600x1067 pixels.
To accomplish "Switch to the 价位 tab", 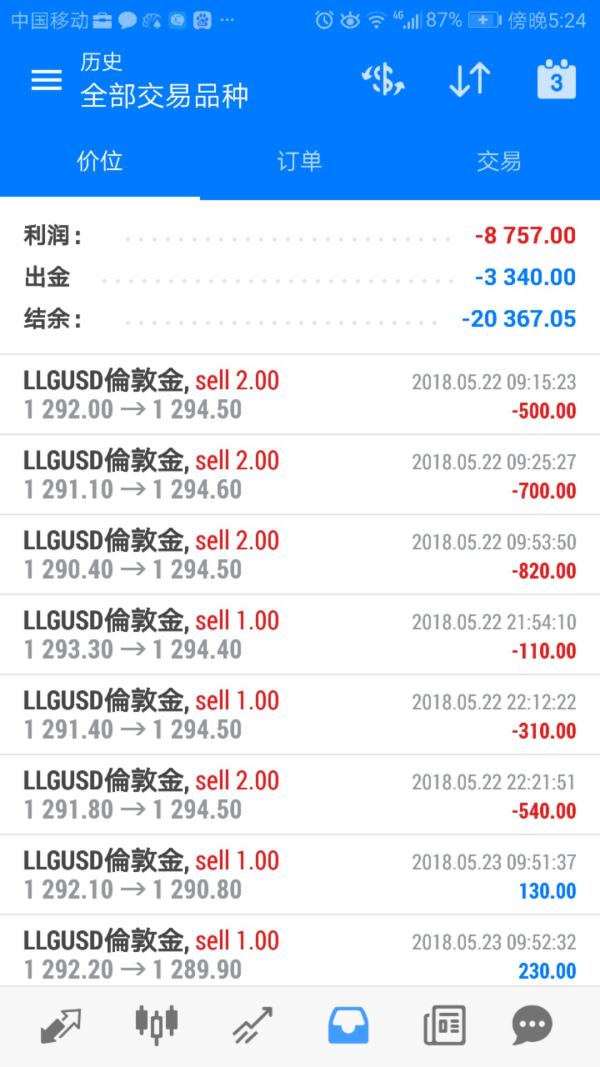I will point(100,161).
